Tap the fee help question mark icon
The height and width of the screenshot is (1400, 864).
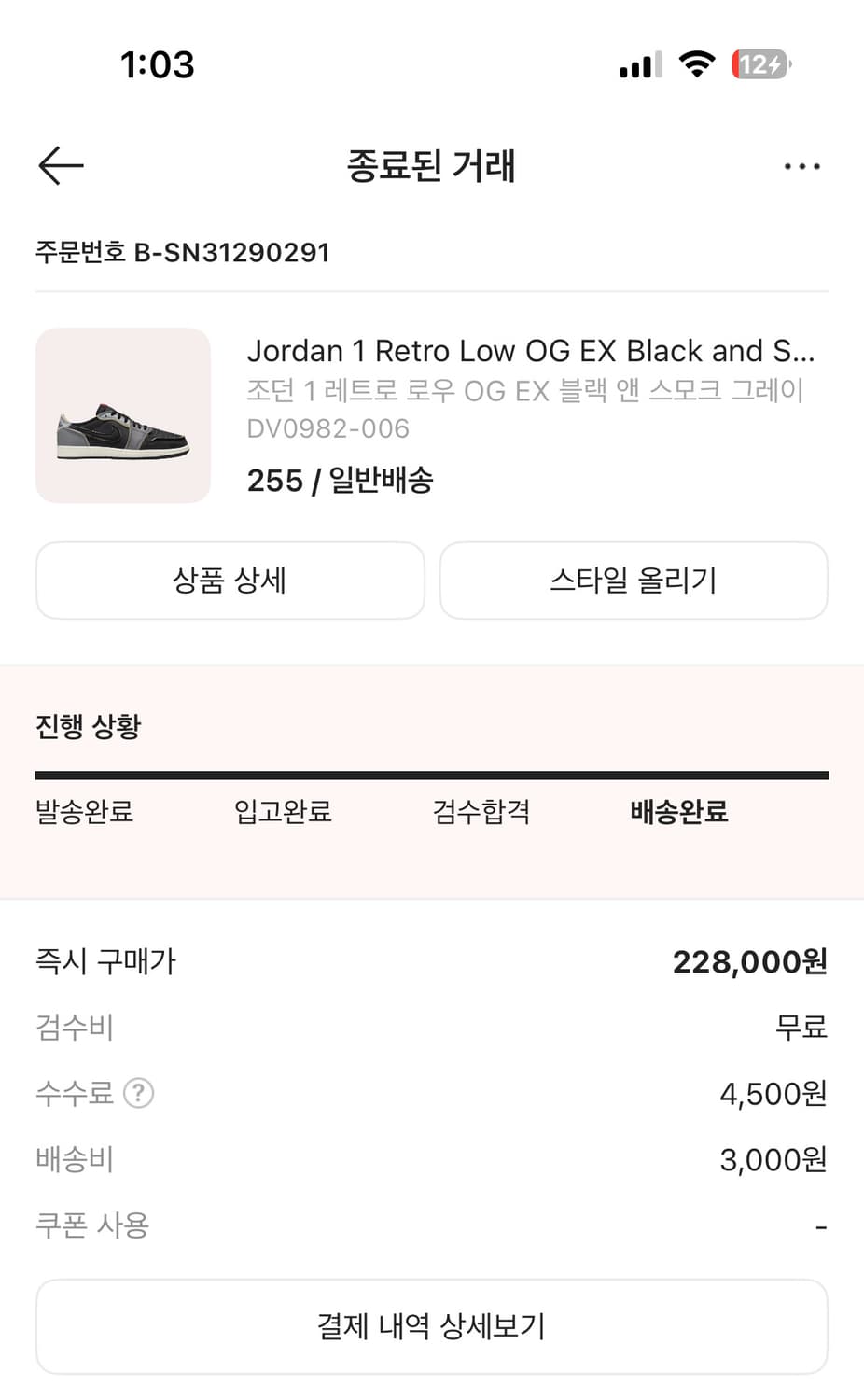pyautogui.click(x=140, y=1093)
